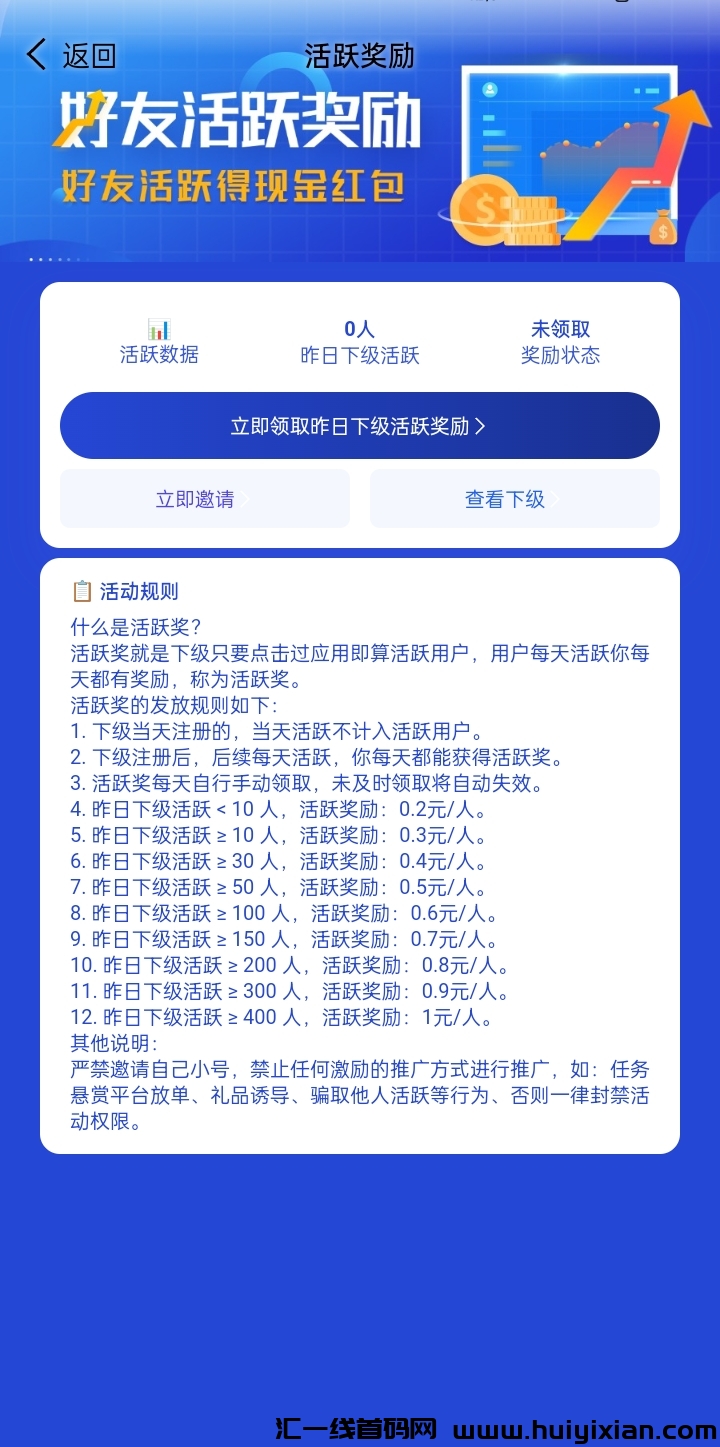Viewport: 720px width, 1447px height.
Task: Claim yesterday's reward via 立即领取昨日下级活跃奖励
Action: click(x=359, y=426)
